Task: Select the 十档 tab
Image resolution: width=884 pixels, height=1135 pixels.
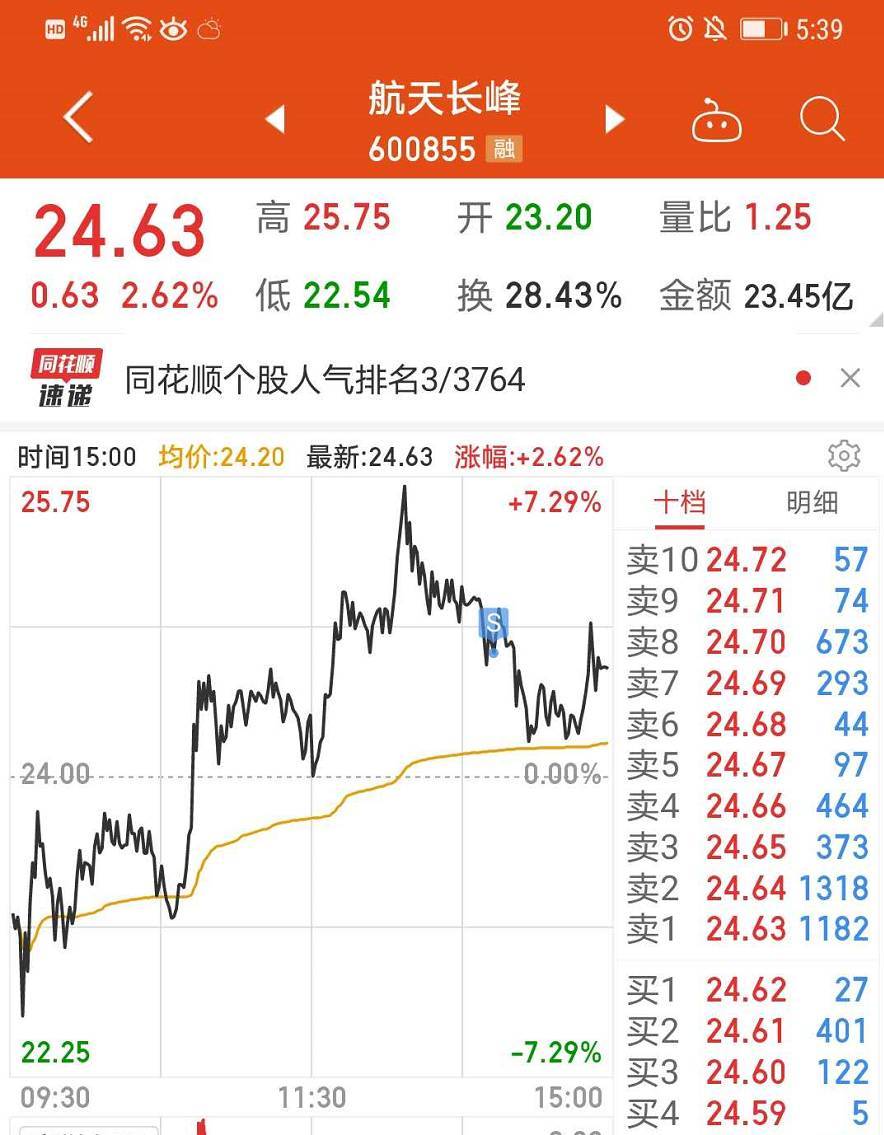Action: 680,504
